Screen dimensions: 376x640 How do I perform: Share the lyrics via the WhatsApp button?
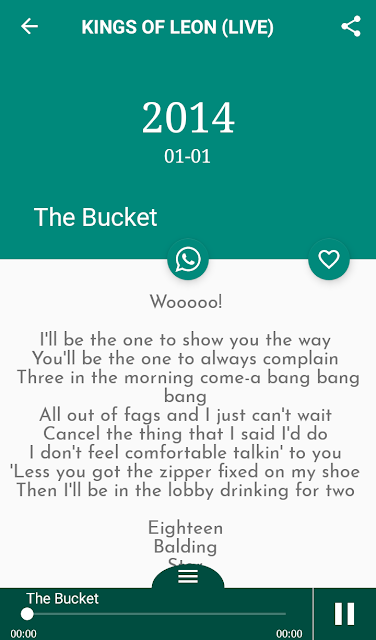188,259
